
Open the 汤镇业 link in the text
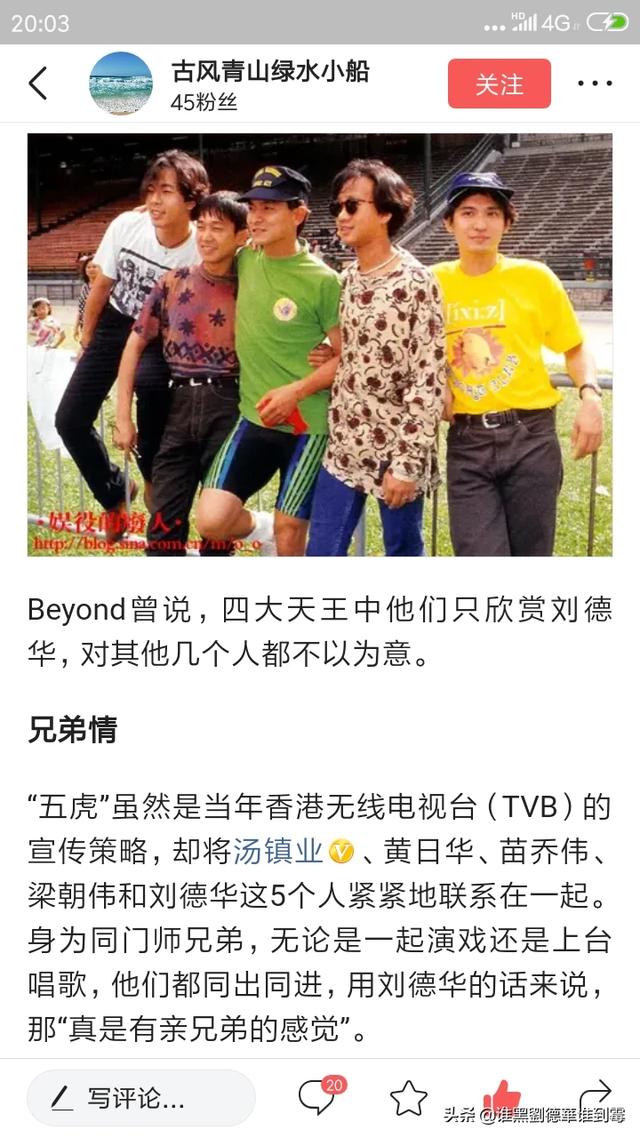[x=278, y=852]
